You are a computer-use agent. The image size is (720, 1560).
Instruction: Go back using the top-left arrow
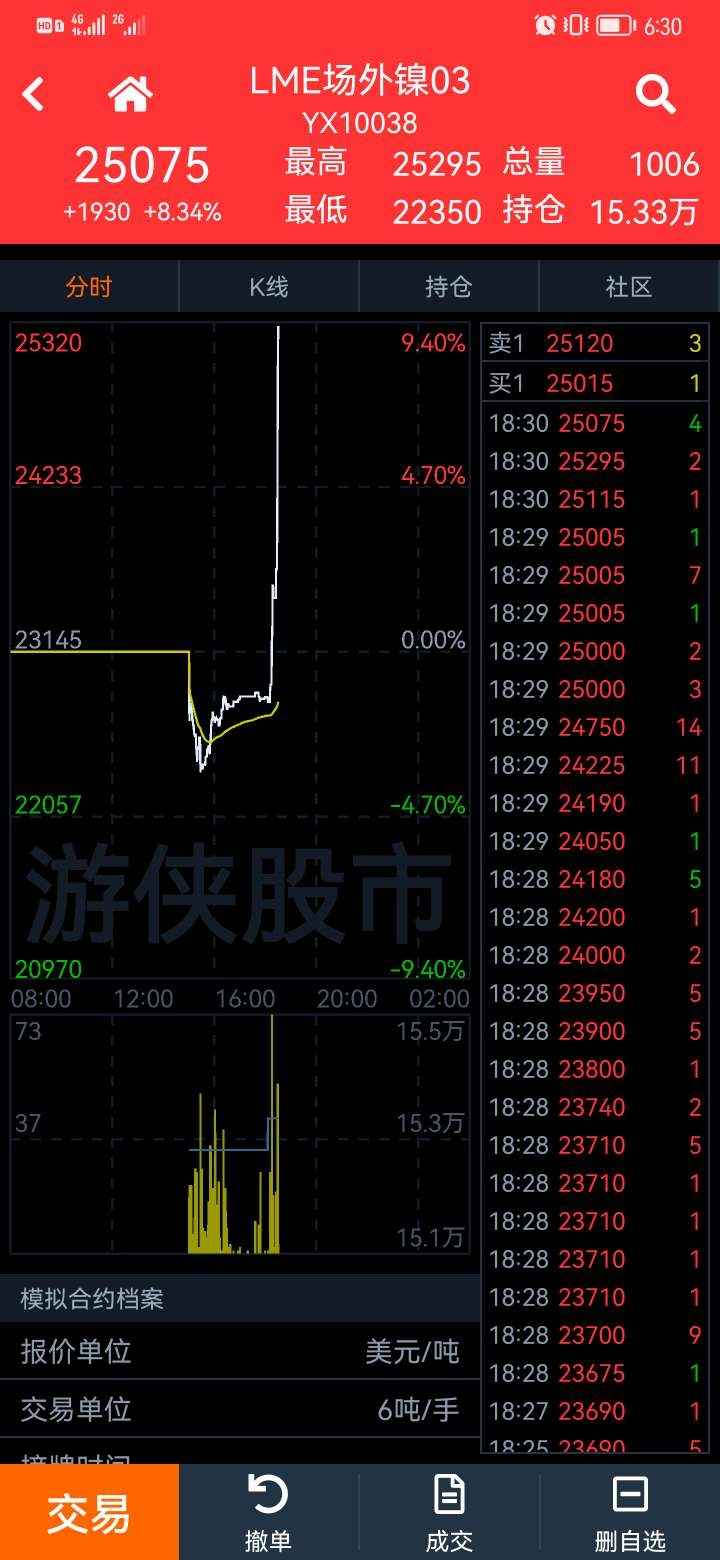(x=34, y=95)
